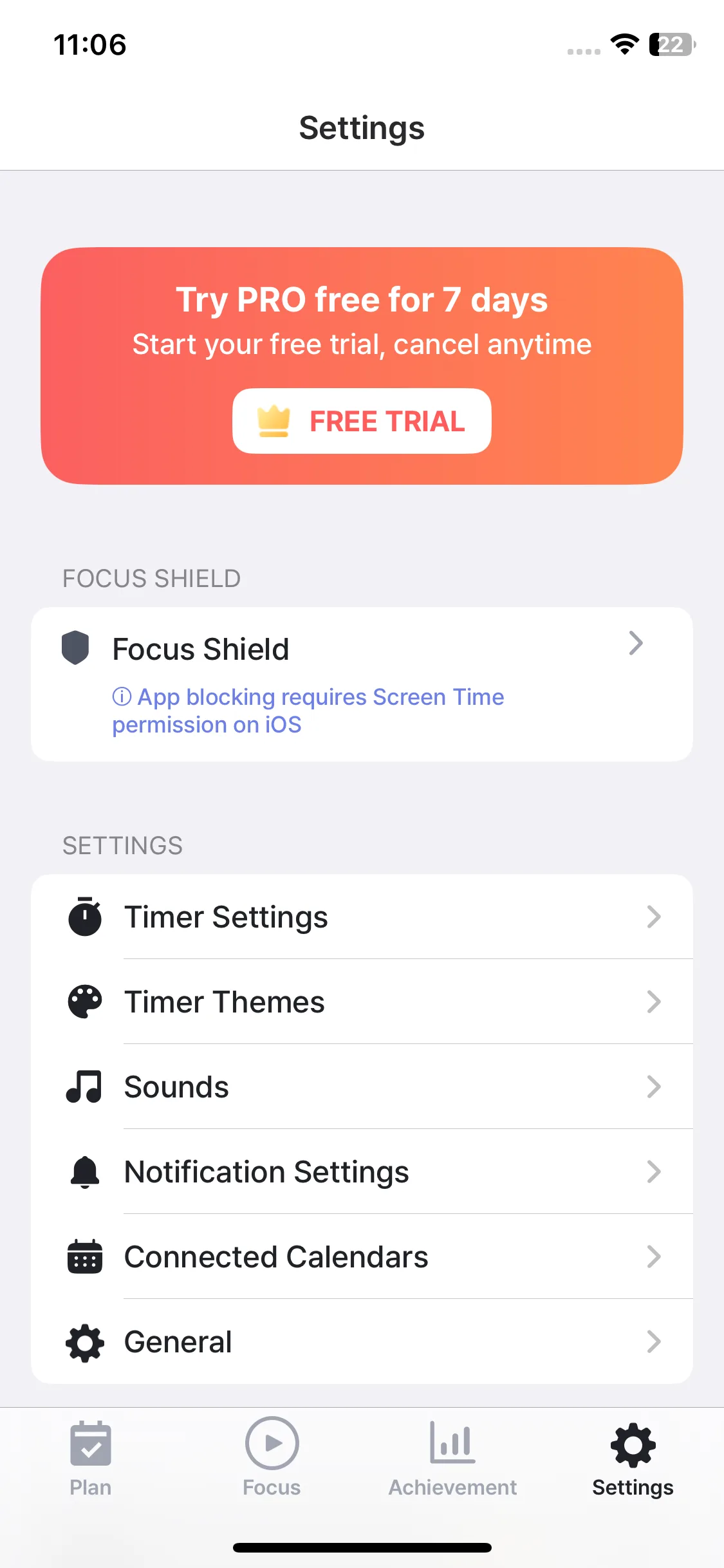This screenshot has height=1568, width=724.
Task: Switch to the Plan tab
Action: (x=91, y=1459)
